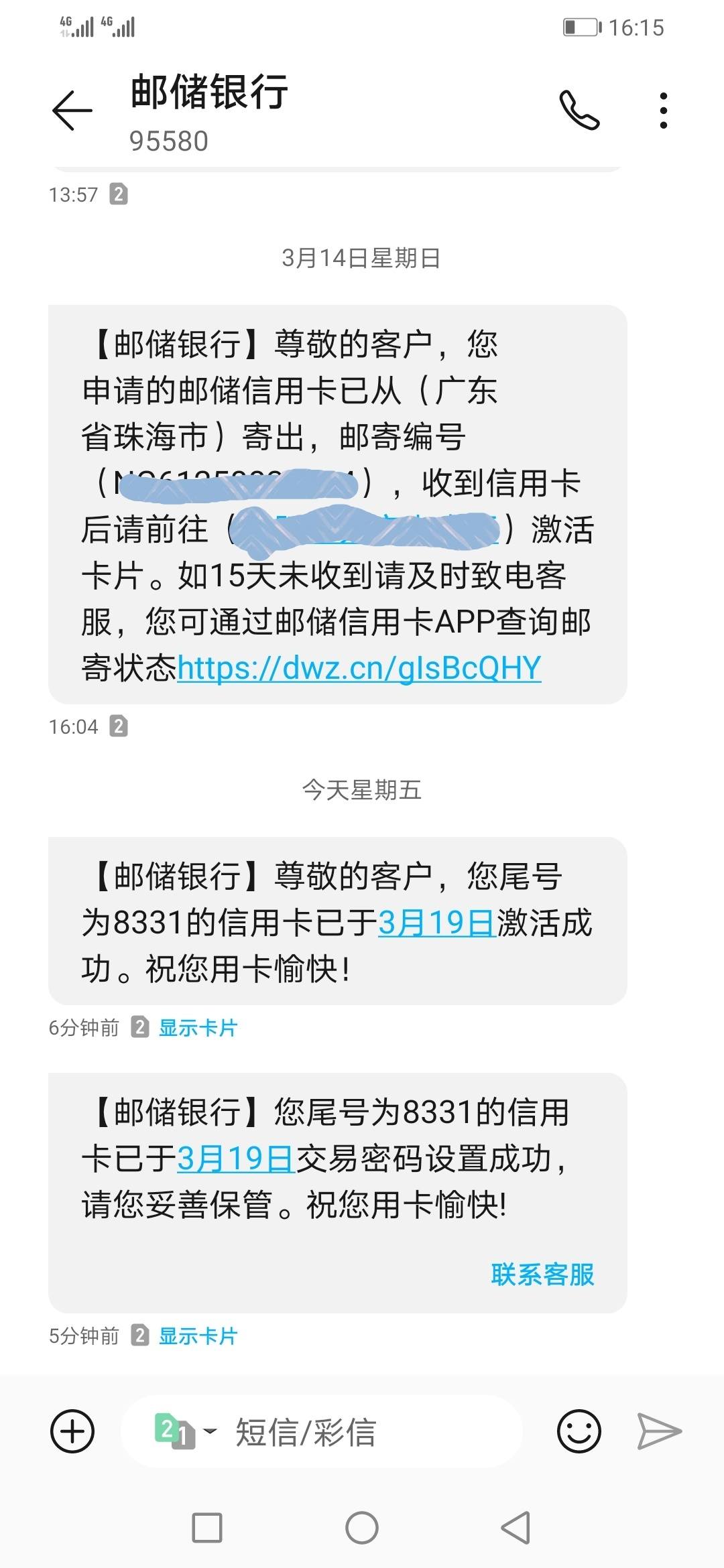The height and width of the screenshot is (1568, 724).
Task: Open the emoji smiley picker
Action: click(579, 1431)
